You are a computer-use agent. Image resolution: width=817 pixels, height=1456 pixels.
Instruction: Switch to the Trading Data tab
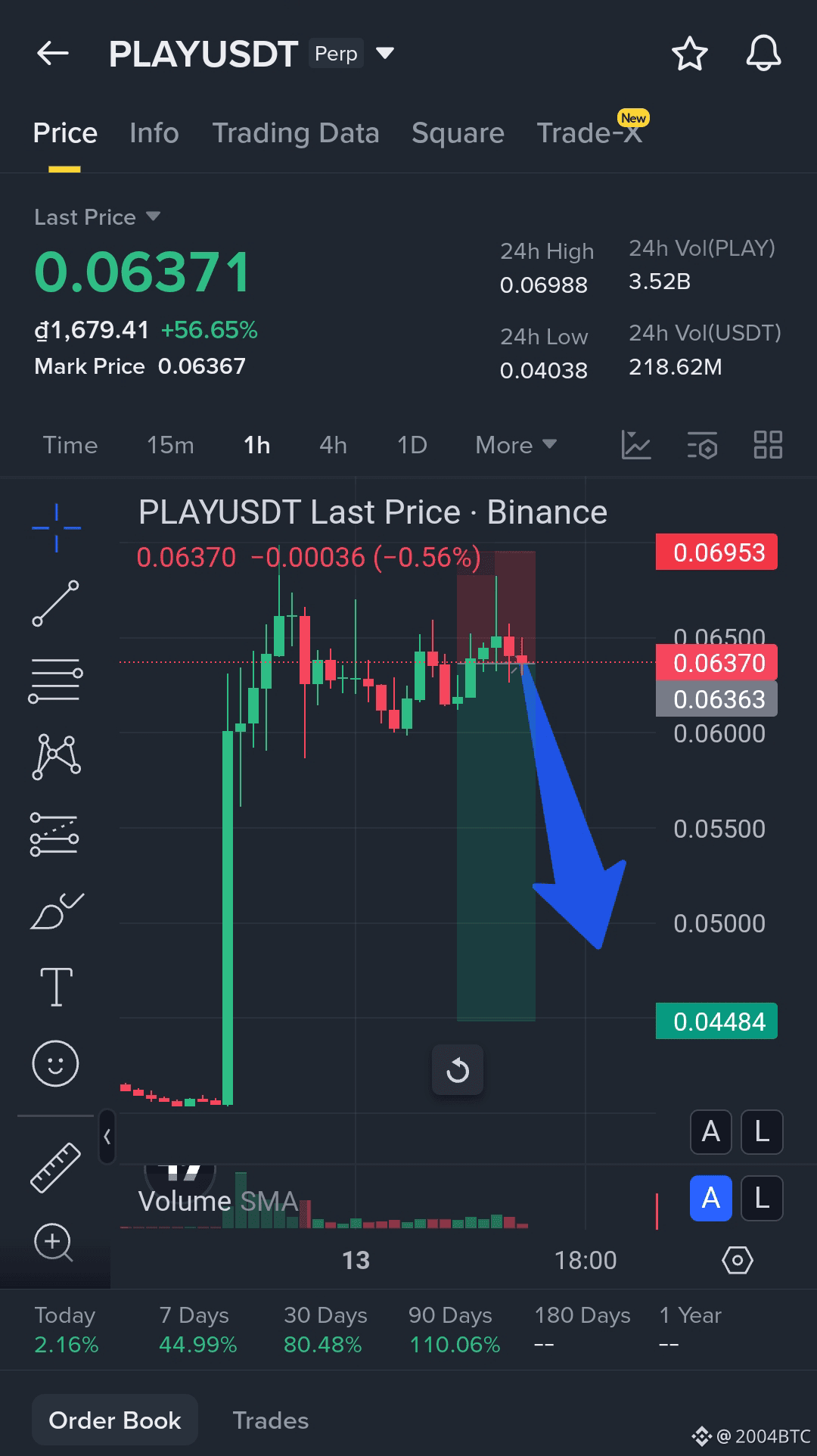tap(296, 132)
